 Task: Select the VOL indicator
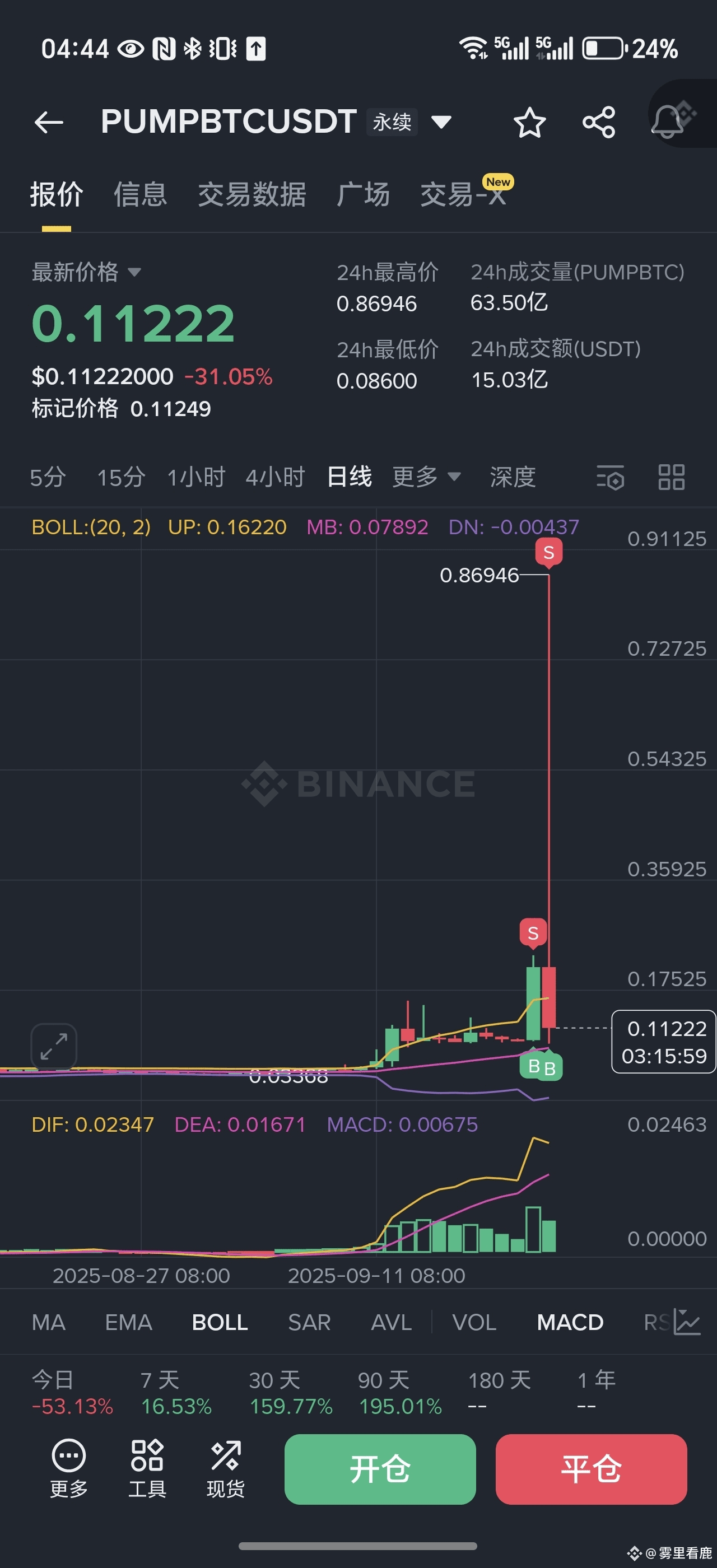point(474,1322)
